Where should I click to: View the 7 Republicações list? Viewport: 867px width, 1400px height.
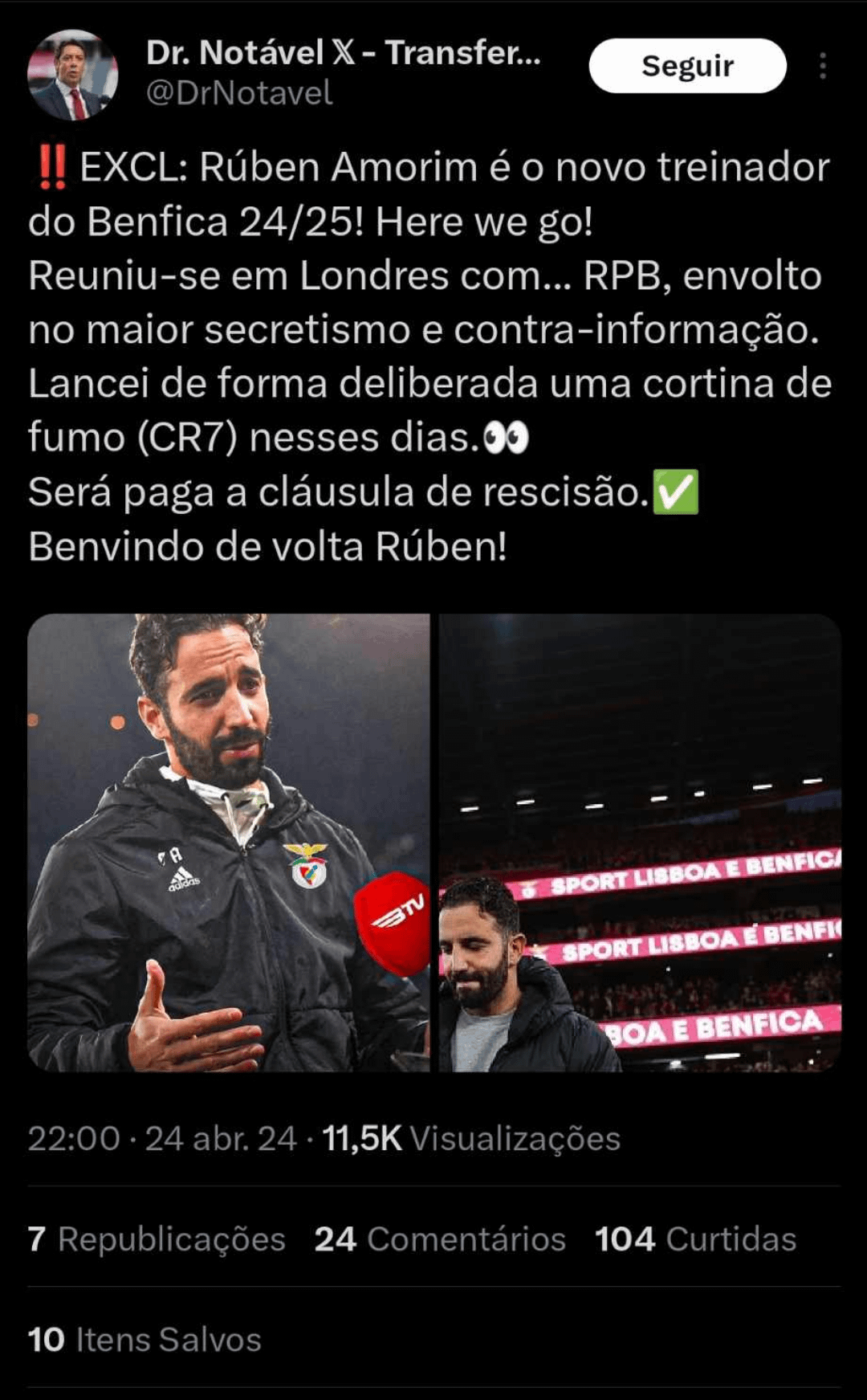[157, 1239]
